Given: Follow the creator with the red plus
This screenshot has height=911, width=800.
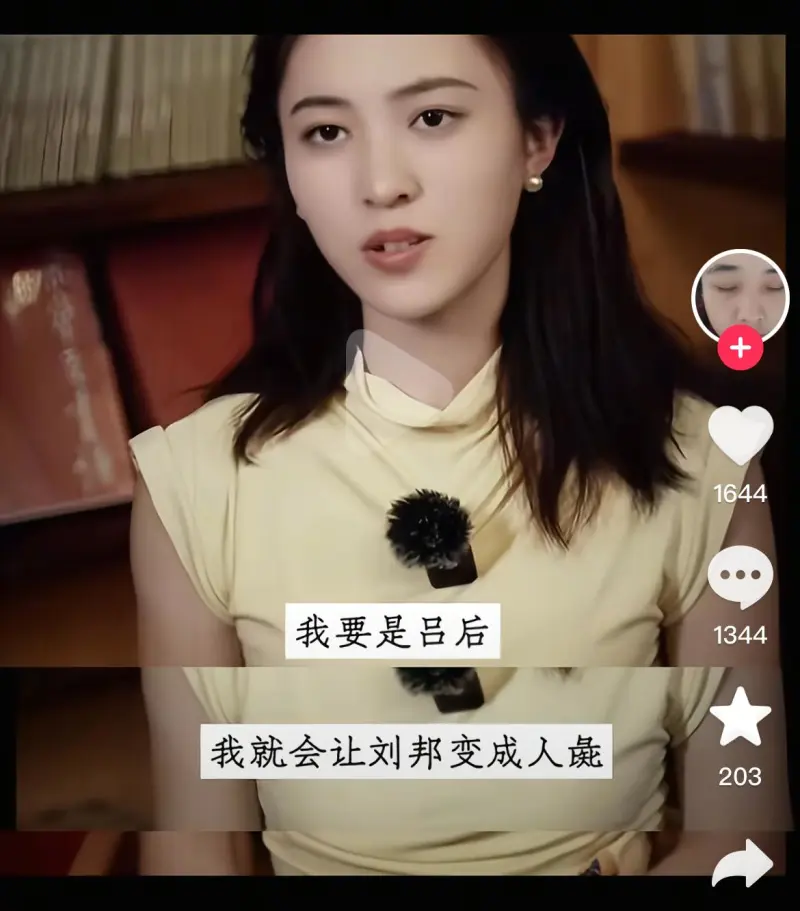Looking at the screenshot, I should pyautogui.click(x=740, y=348).
